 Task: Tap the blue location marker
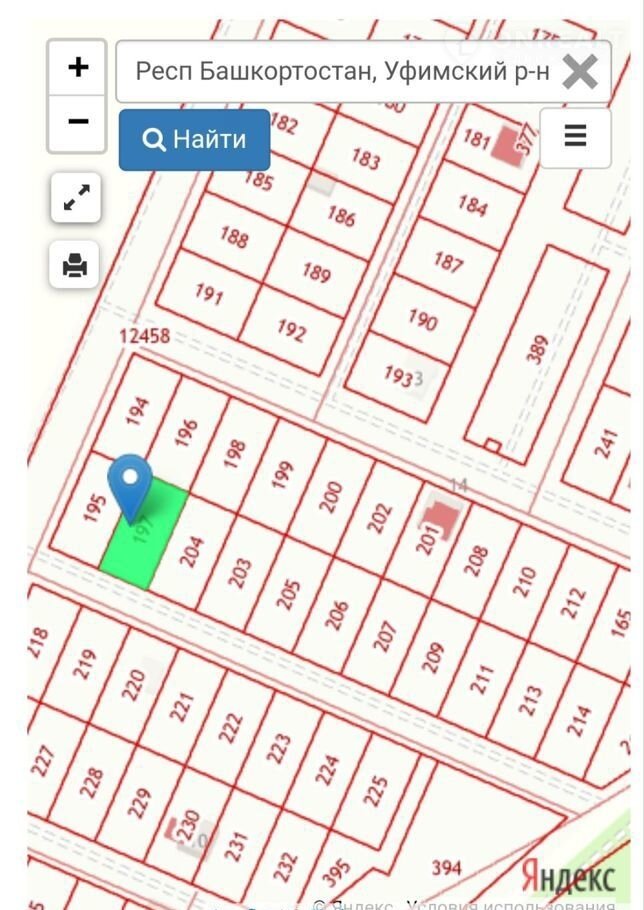(x=130, y=485)
